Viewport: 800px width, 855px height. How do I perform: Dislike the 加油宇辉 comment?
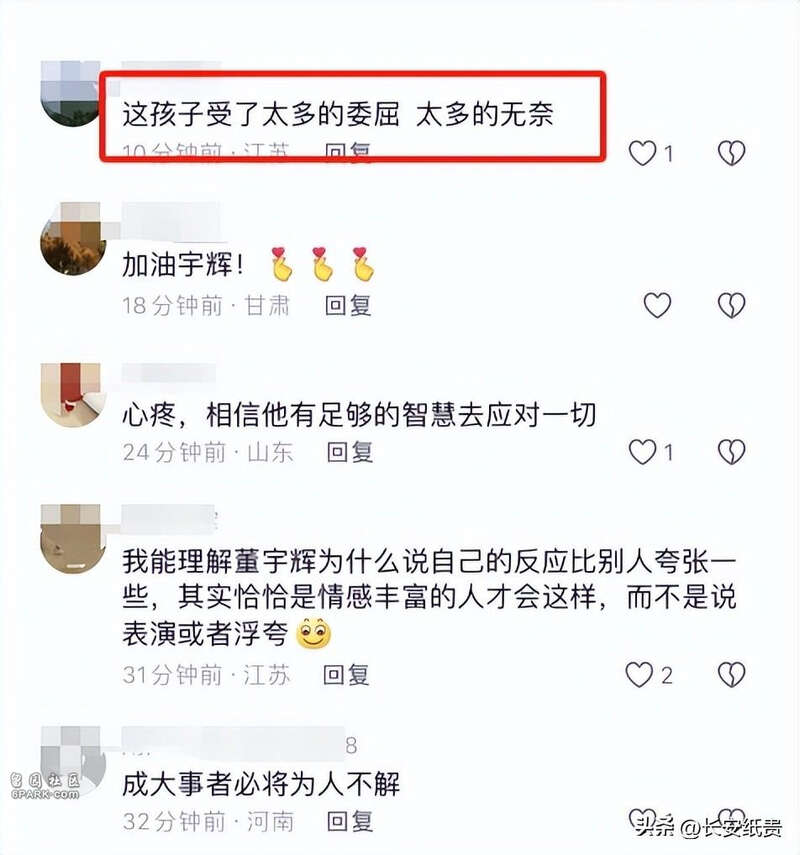[x=732, y=306]
